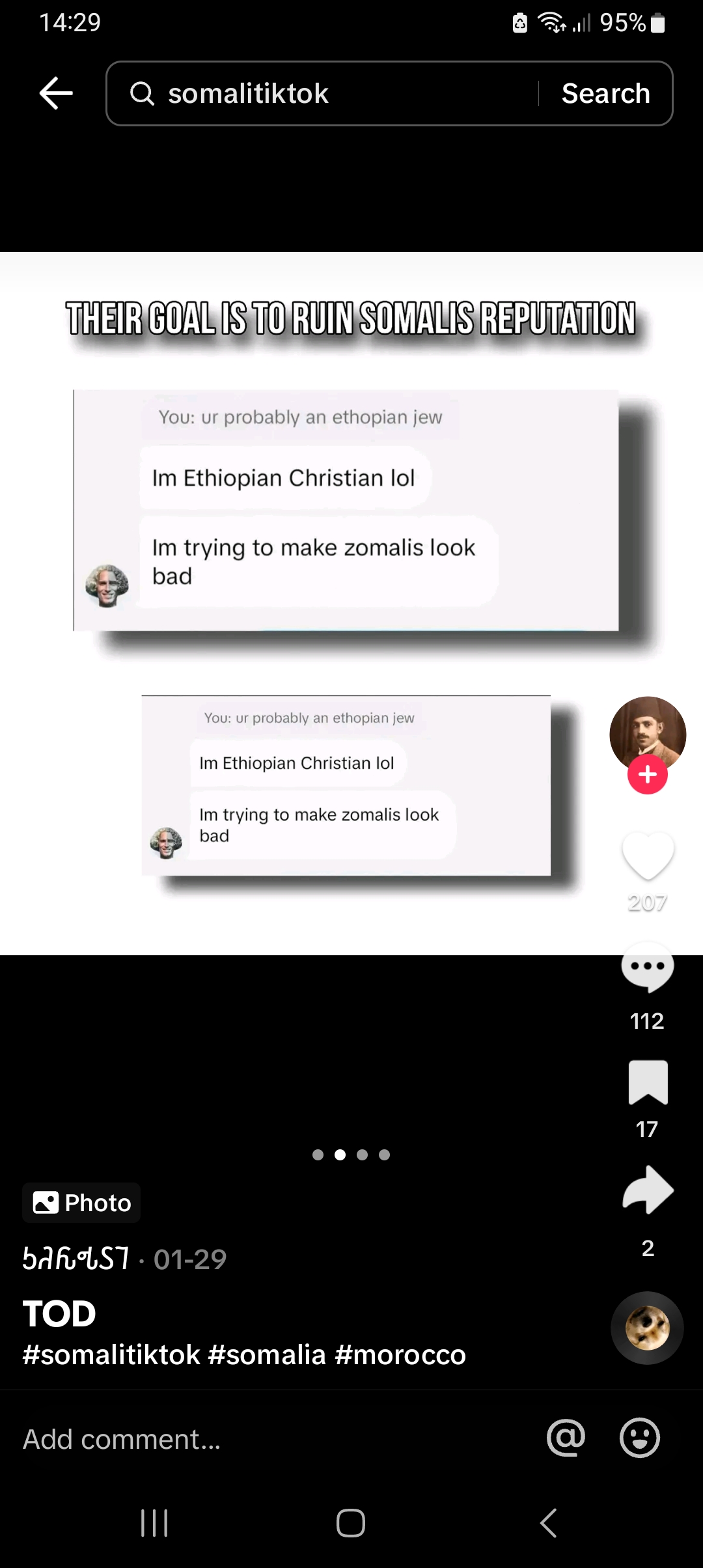Screen dimensions: 703x1568
Task: Open the creator's profile picture
Action: coord(648,735)
